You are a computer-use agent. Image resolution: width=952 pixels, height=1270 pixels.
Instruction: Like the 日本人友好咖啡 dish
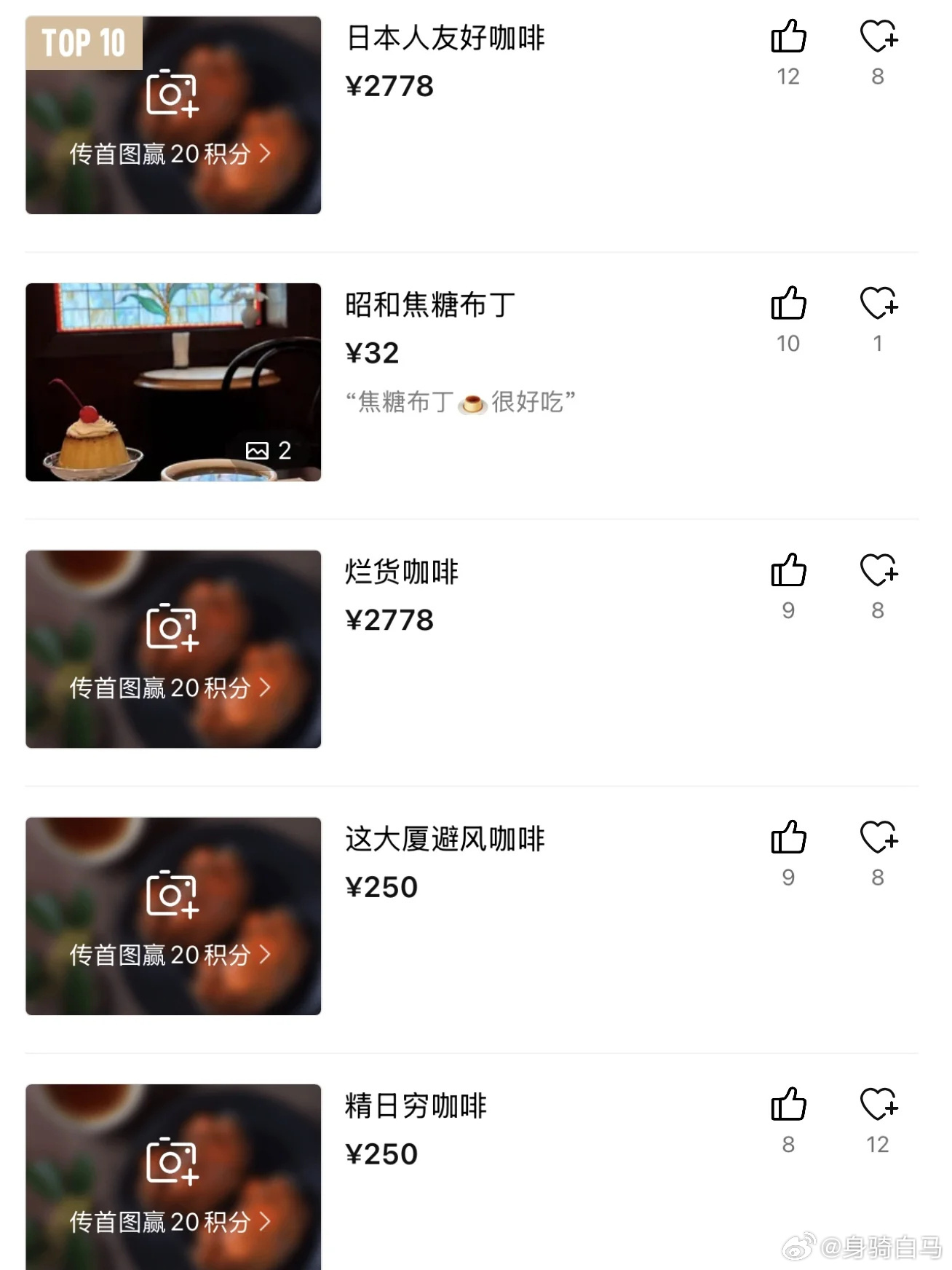tap(788, 36)
